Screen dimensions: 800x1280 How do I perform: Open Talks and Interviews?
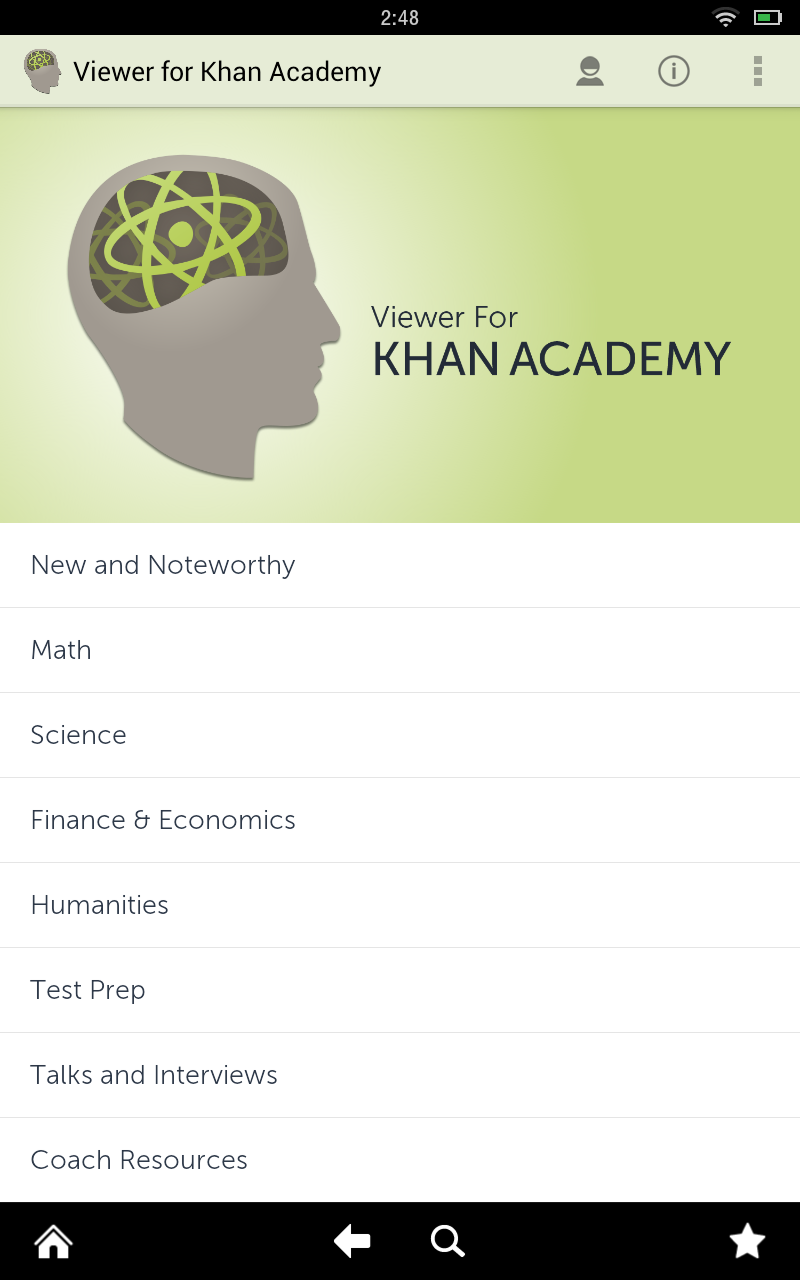154,1075
